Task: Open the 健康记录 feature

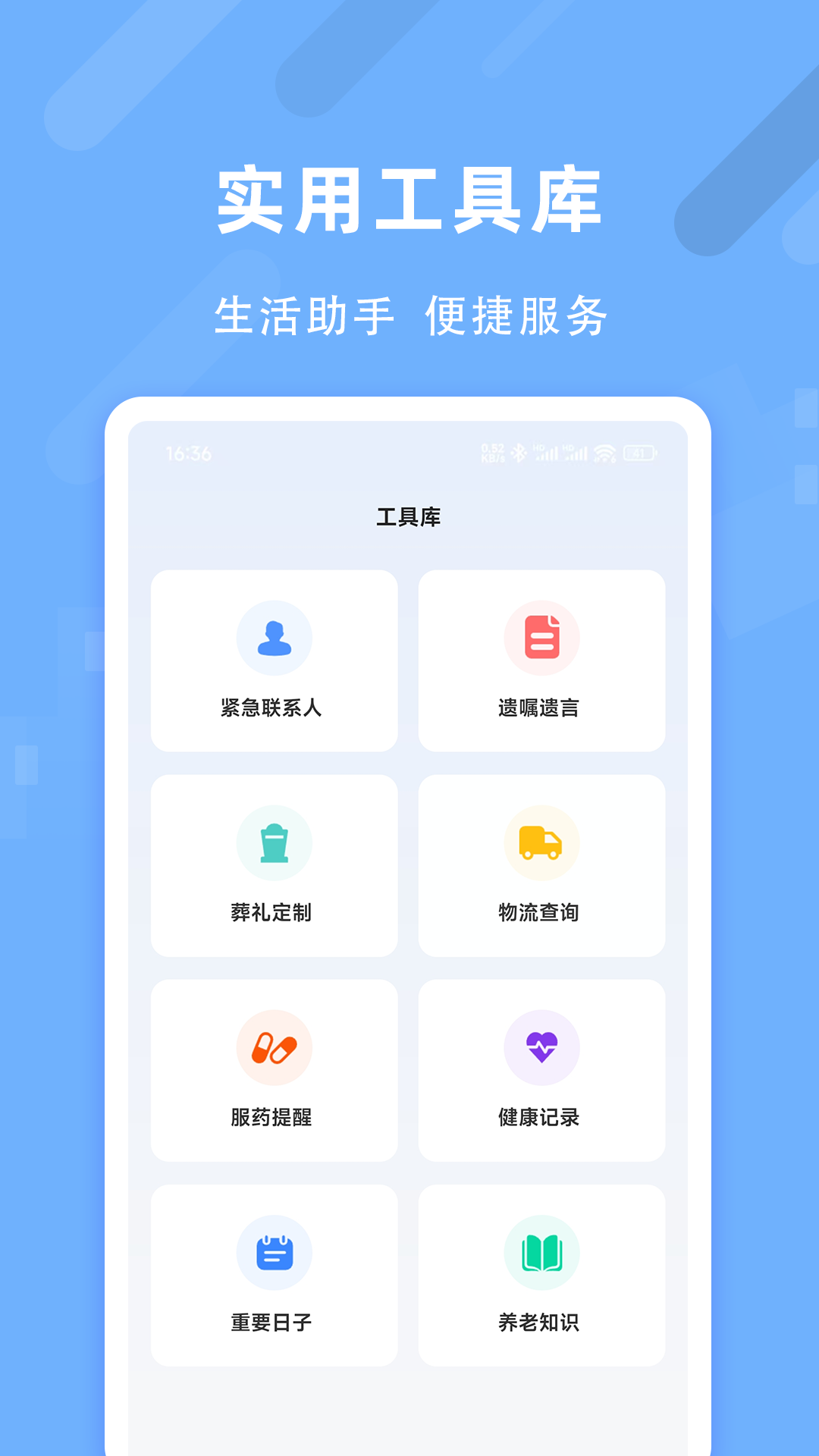Action: [x=541, y=1069]
